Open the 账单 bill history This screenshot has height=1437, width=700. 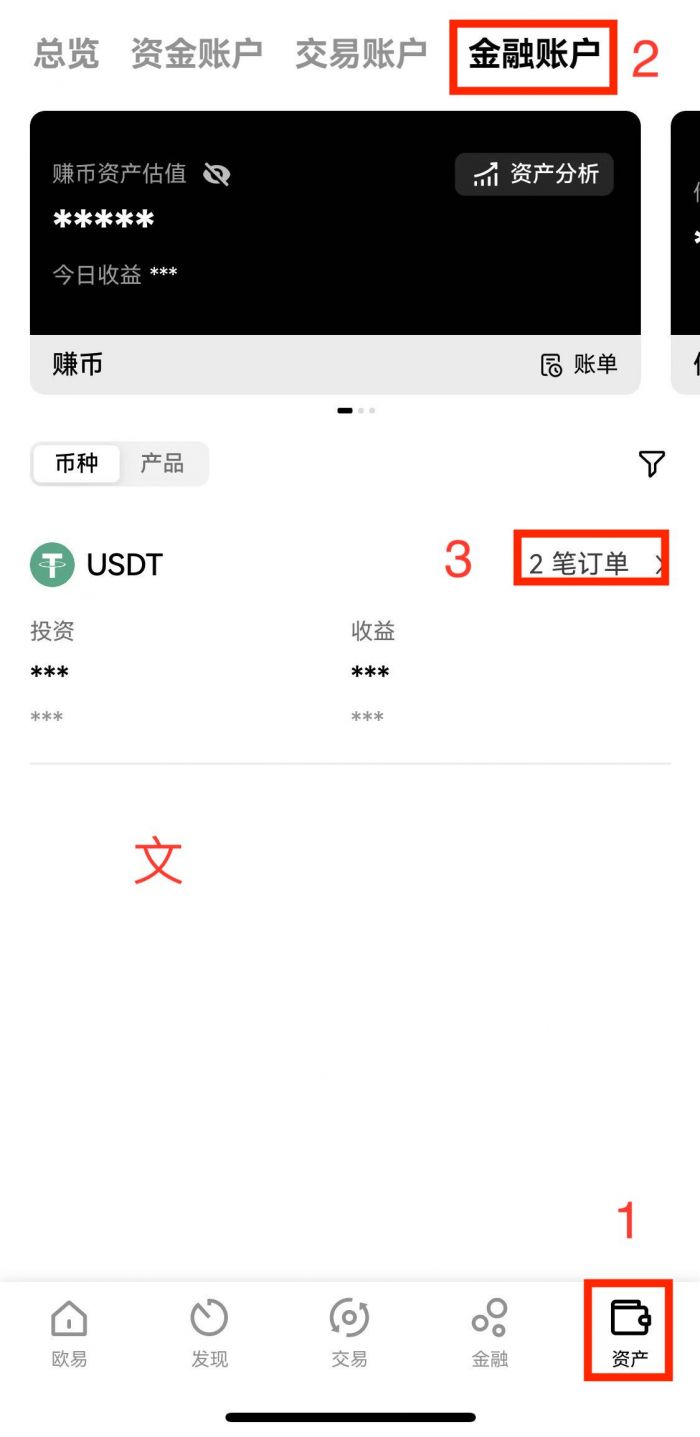(579, 365)
